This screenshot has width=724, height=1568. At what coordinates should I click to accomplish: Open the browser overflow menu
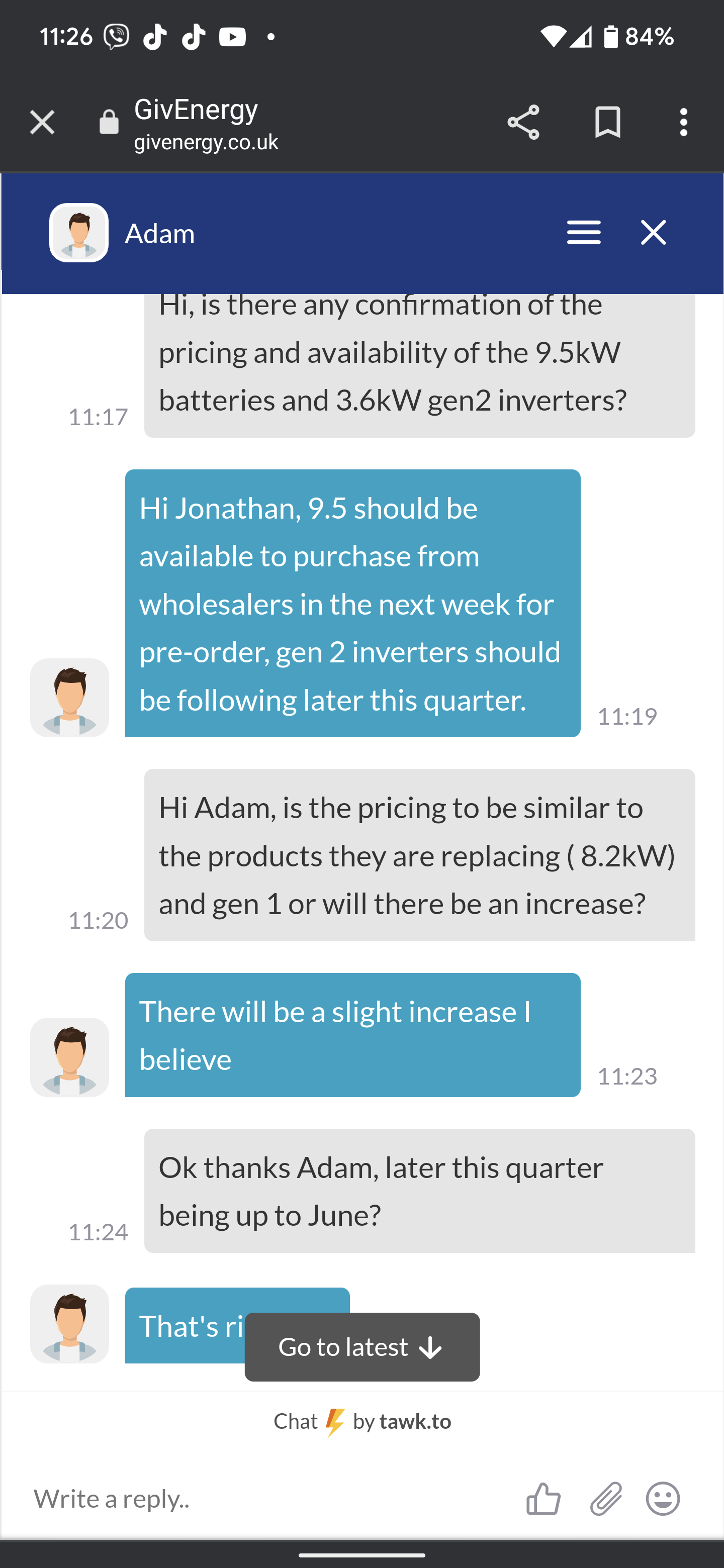(683, 122)
